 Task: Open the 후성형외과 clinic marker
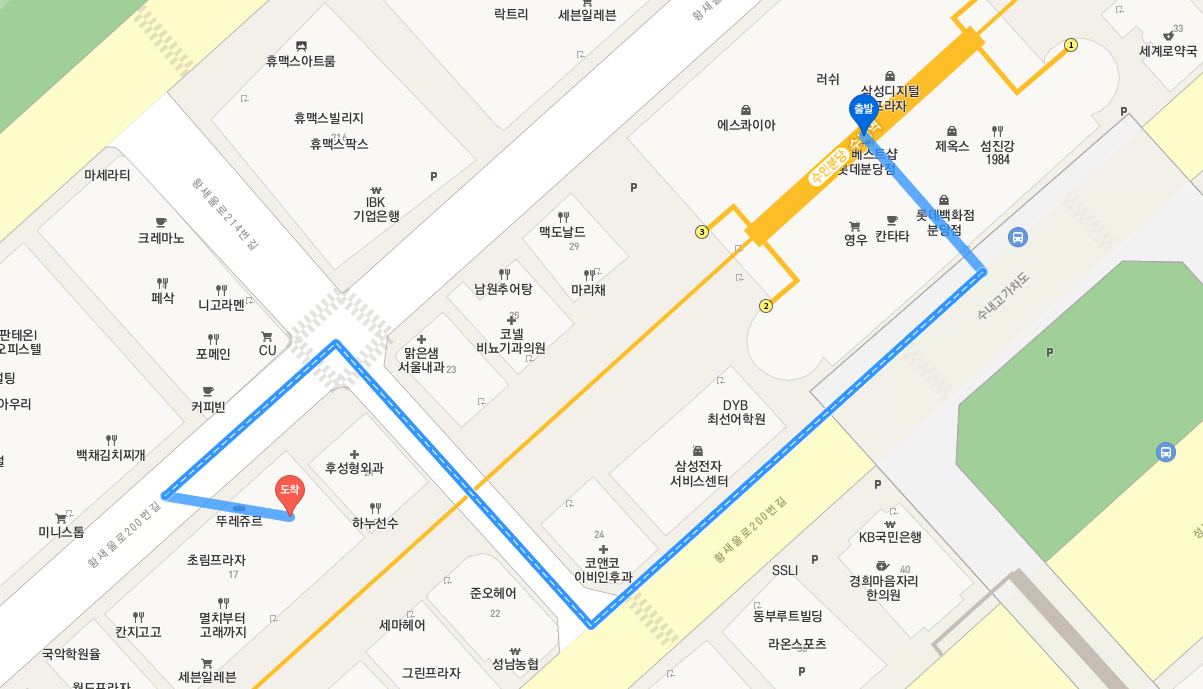click(354, 455)
